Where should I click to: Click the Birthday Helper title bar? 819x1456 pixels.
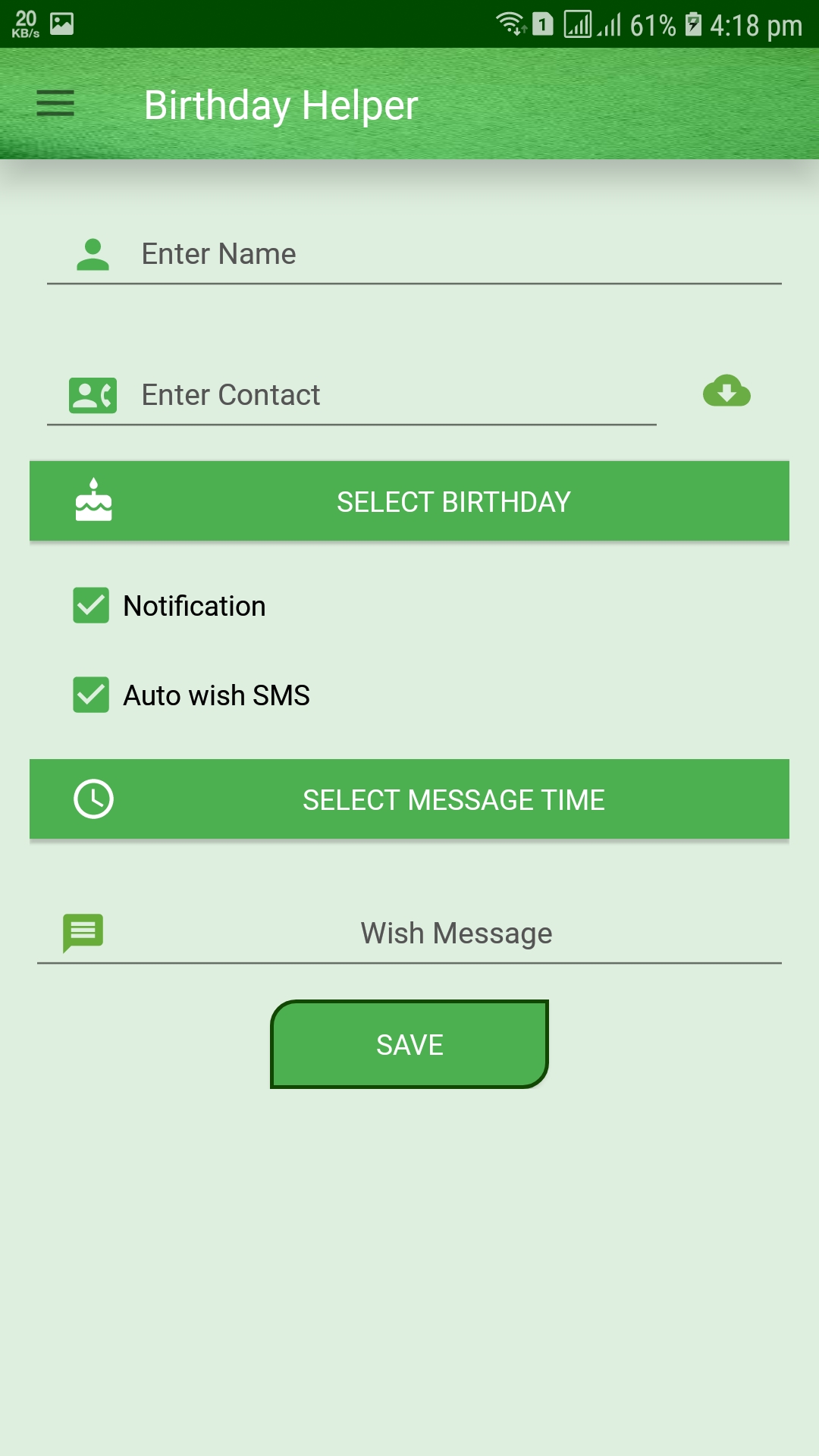coord(282,105)
